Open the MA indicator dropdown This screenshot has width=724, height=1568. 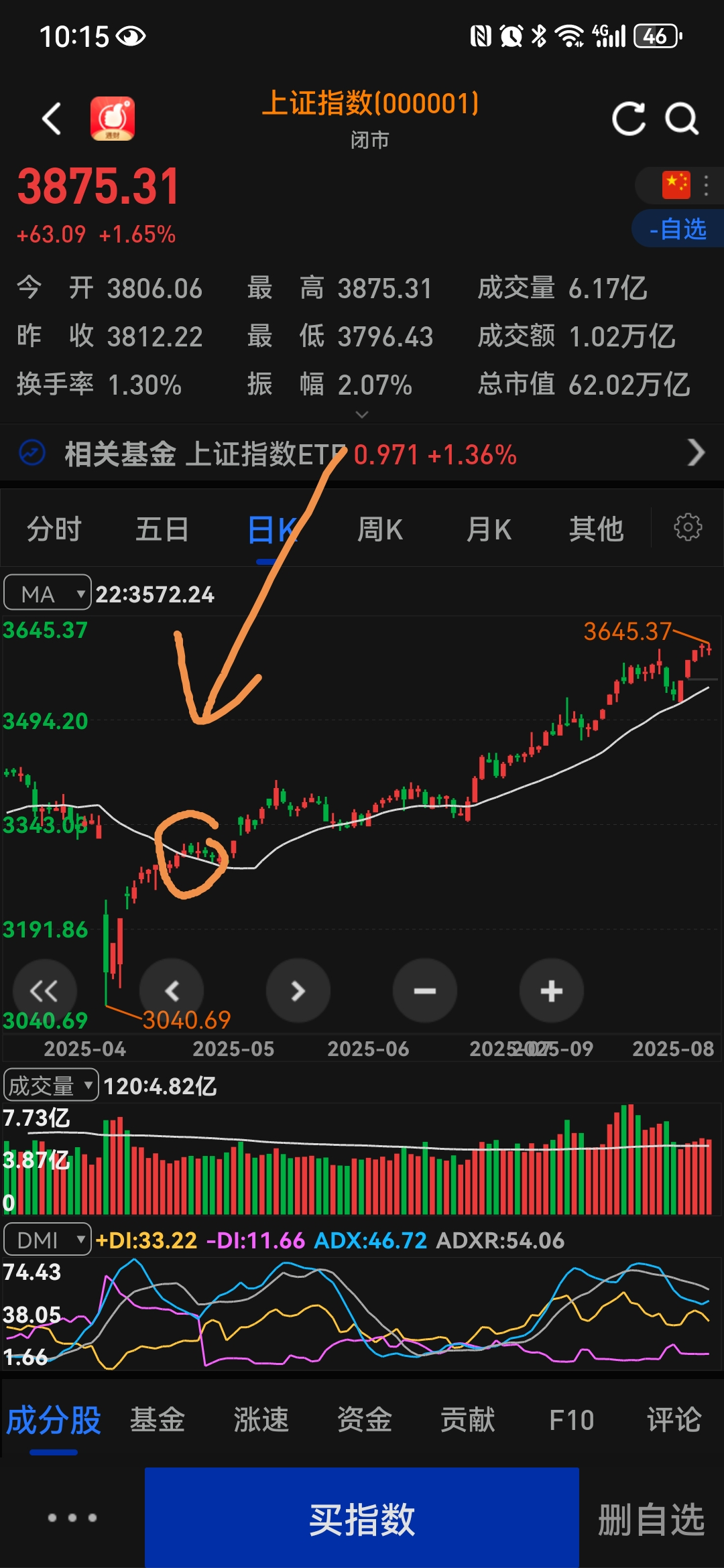47,593
